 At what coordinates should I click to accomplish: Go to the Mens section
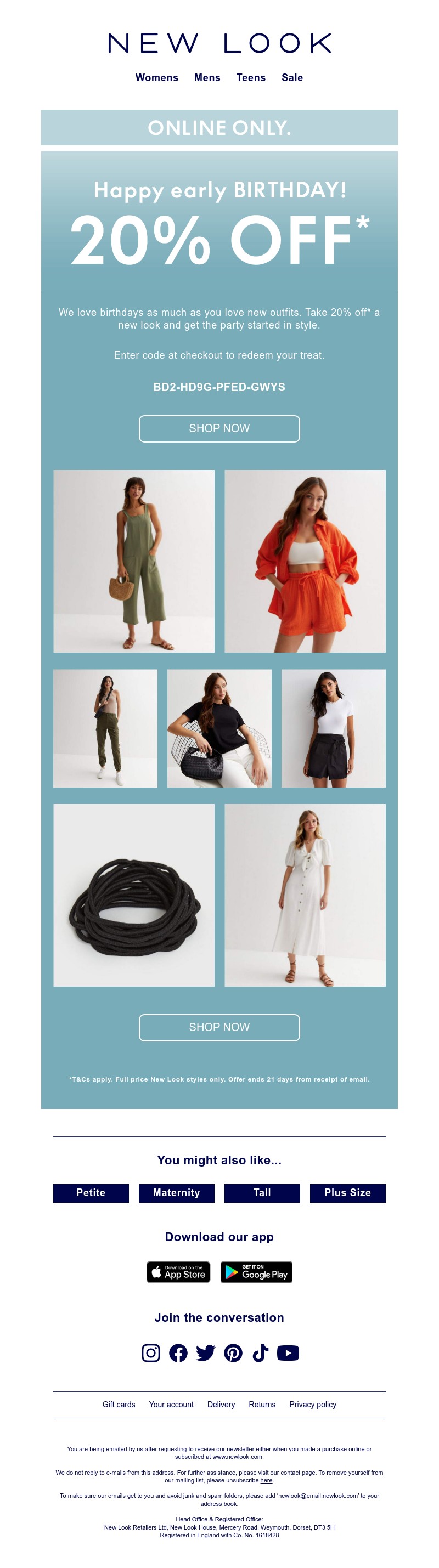pyautogui.click(x=207, y=77)
